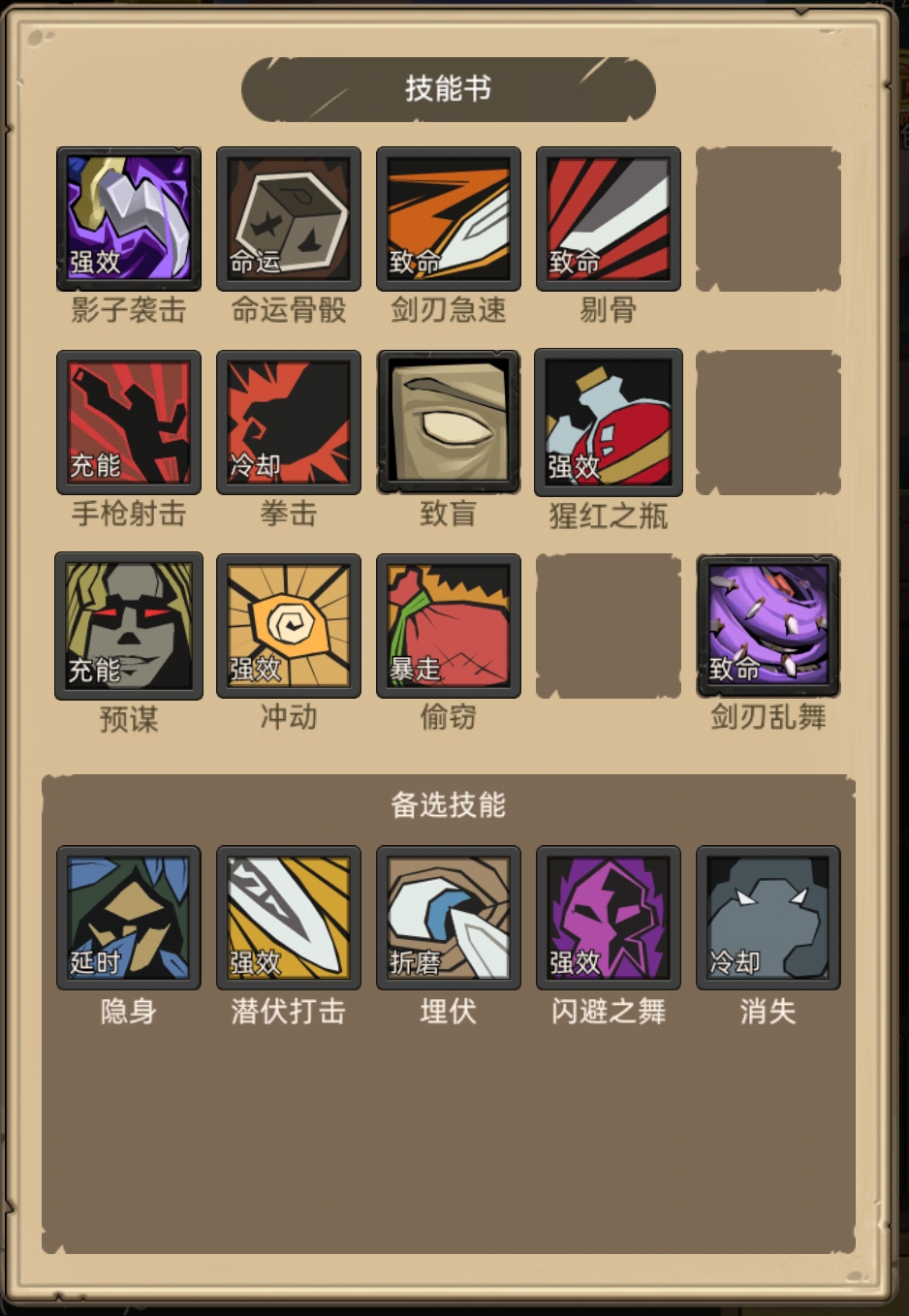
Task: Open the 拳击 cooldown skill
Action: pyautogui.click(x=288, y=422)
